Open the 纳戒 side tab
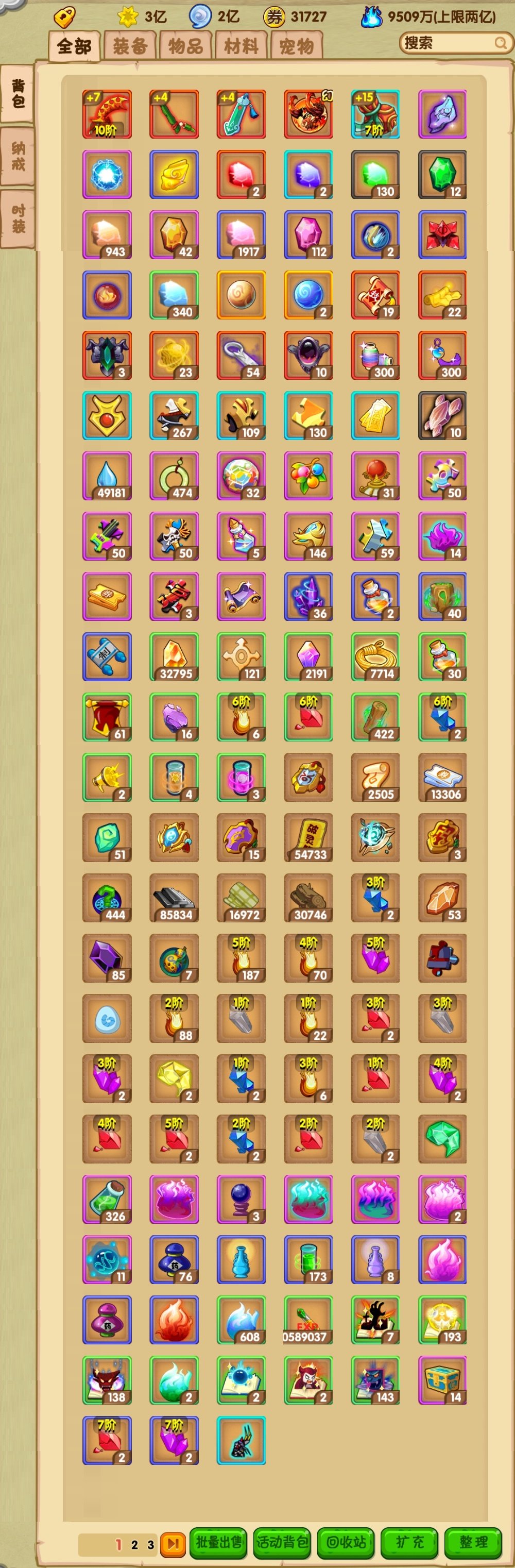This screenshot has height=1568, width=515. pyautogui.click(x=18, y=156)
